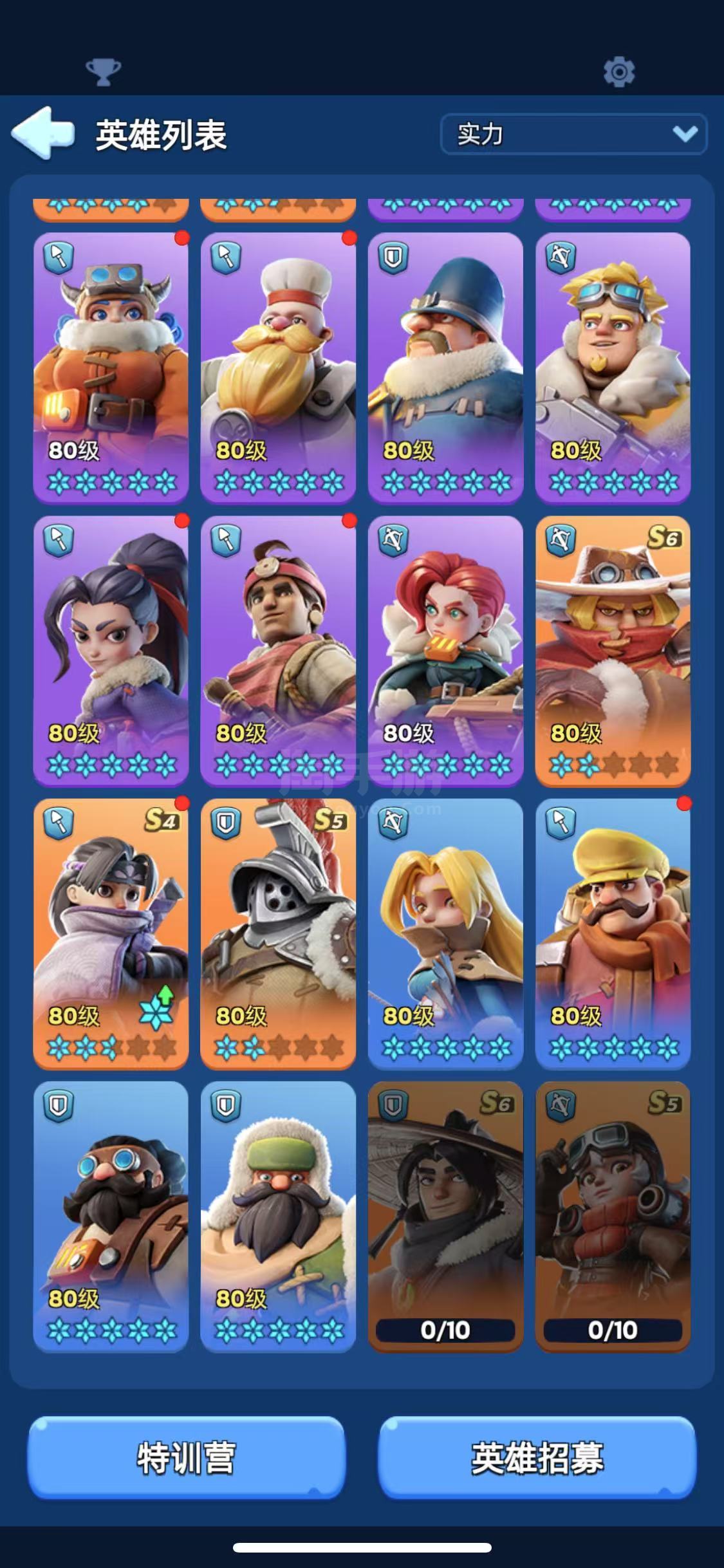Select the S4 masked ninja hero card
The image size is (724, 1568).
(111, 933)
